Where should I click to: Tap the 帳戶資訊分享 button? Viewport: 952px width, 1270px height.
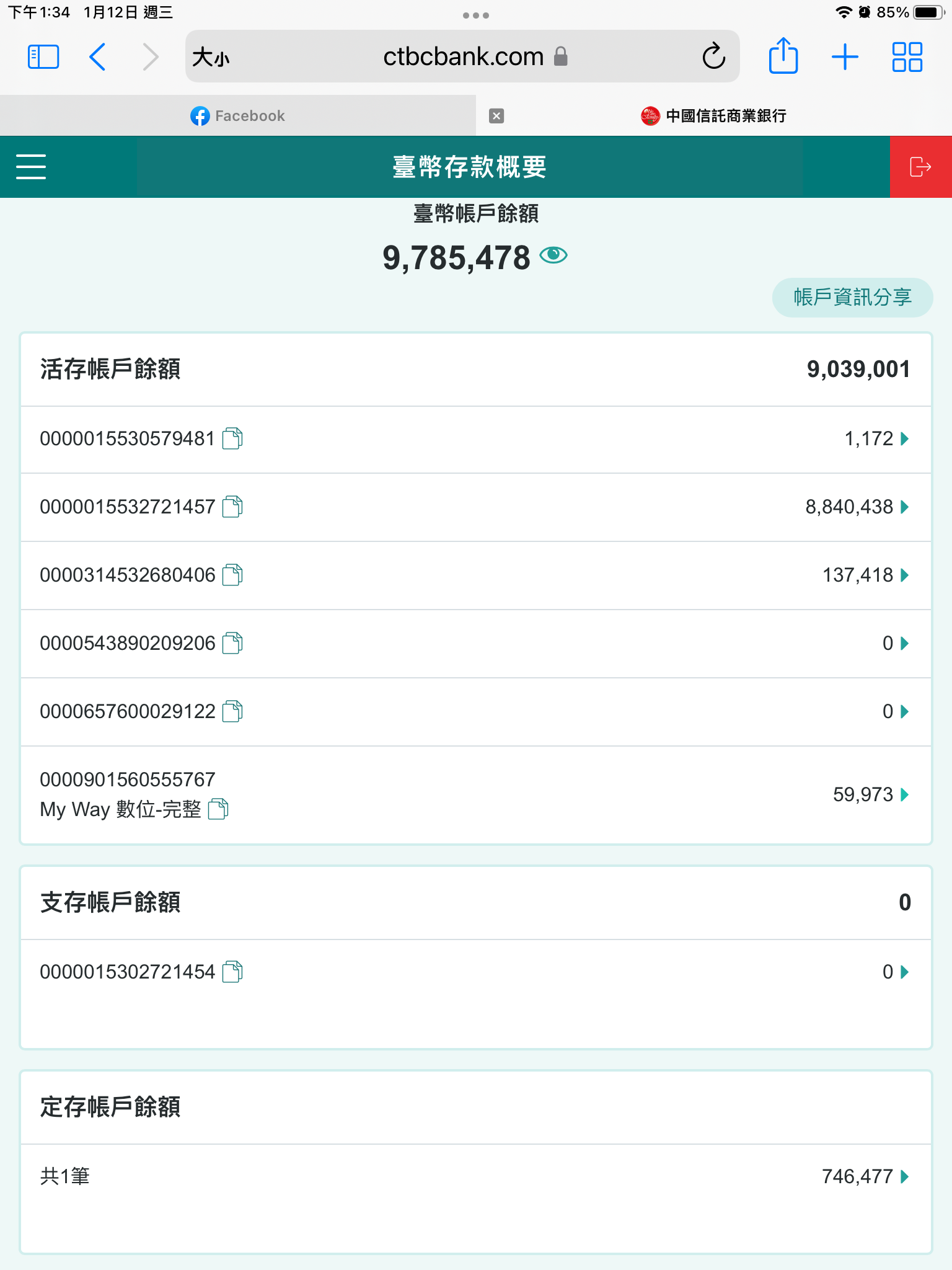pos(852,298)
